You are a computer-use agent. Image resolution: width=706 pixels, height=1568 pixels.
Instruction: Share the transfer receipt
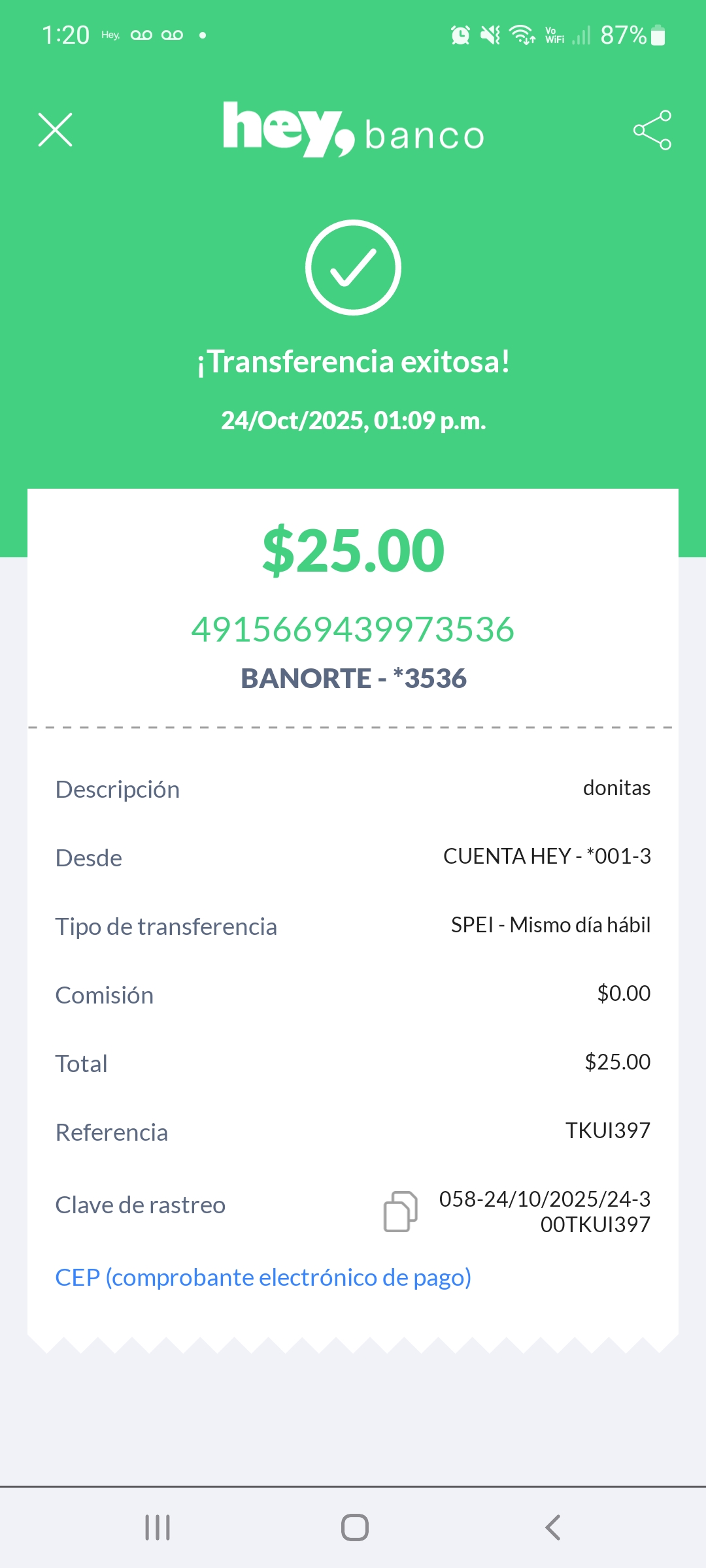(652, 130)
